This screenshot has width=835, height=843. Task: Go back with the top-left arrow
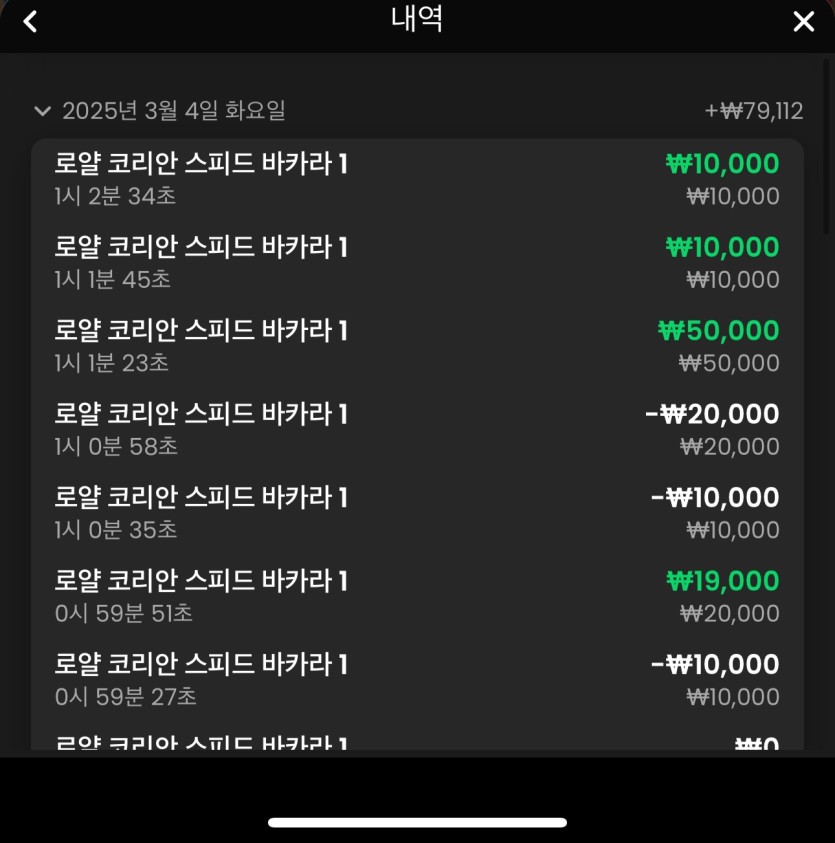pos(30,21)
